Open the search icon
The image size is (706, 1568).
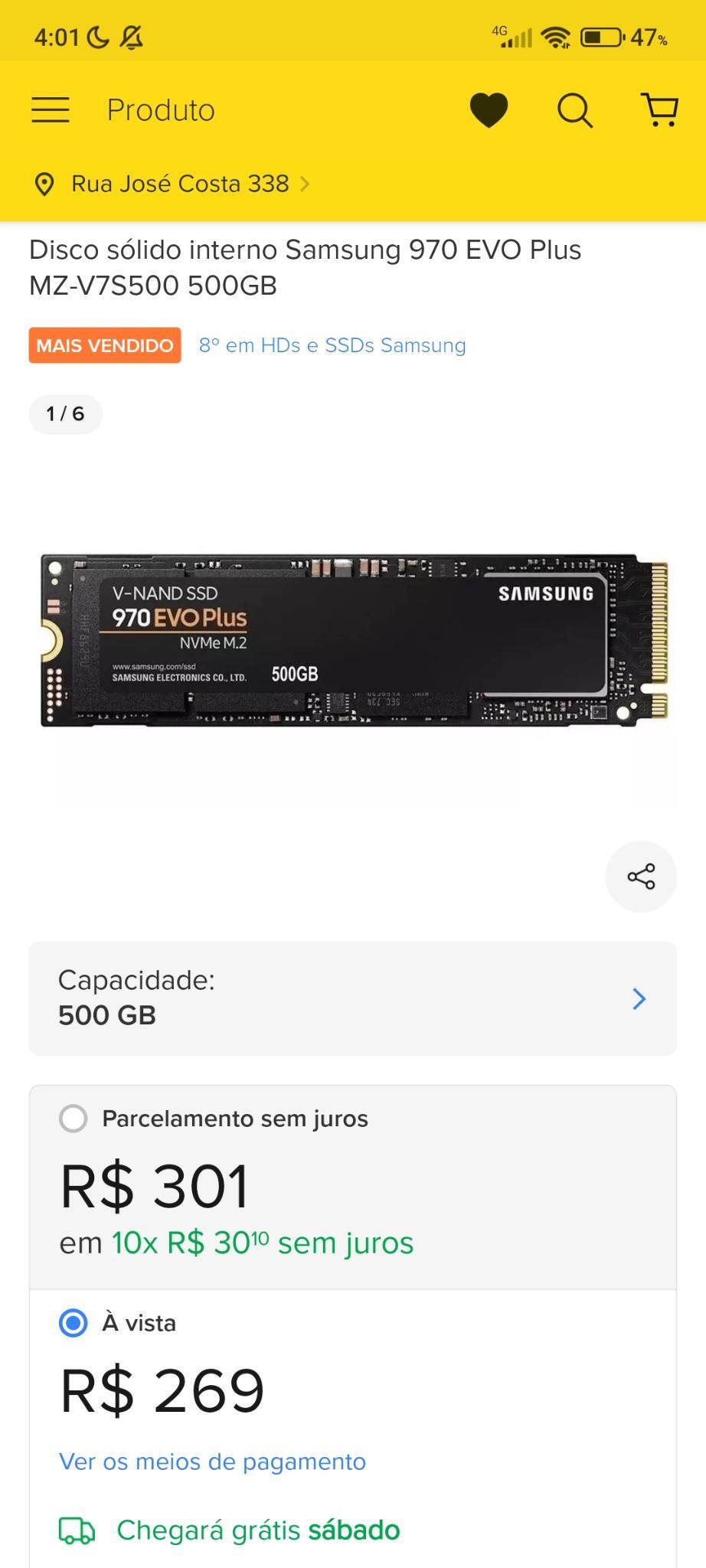click(x=575, y=110)
